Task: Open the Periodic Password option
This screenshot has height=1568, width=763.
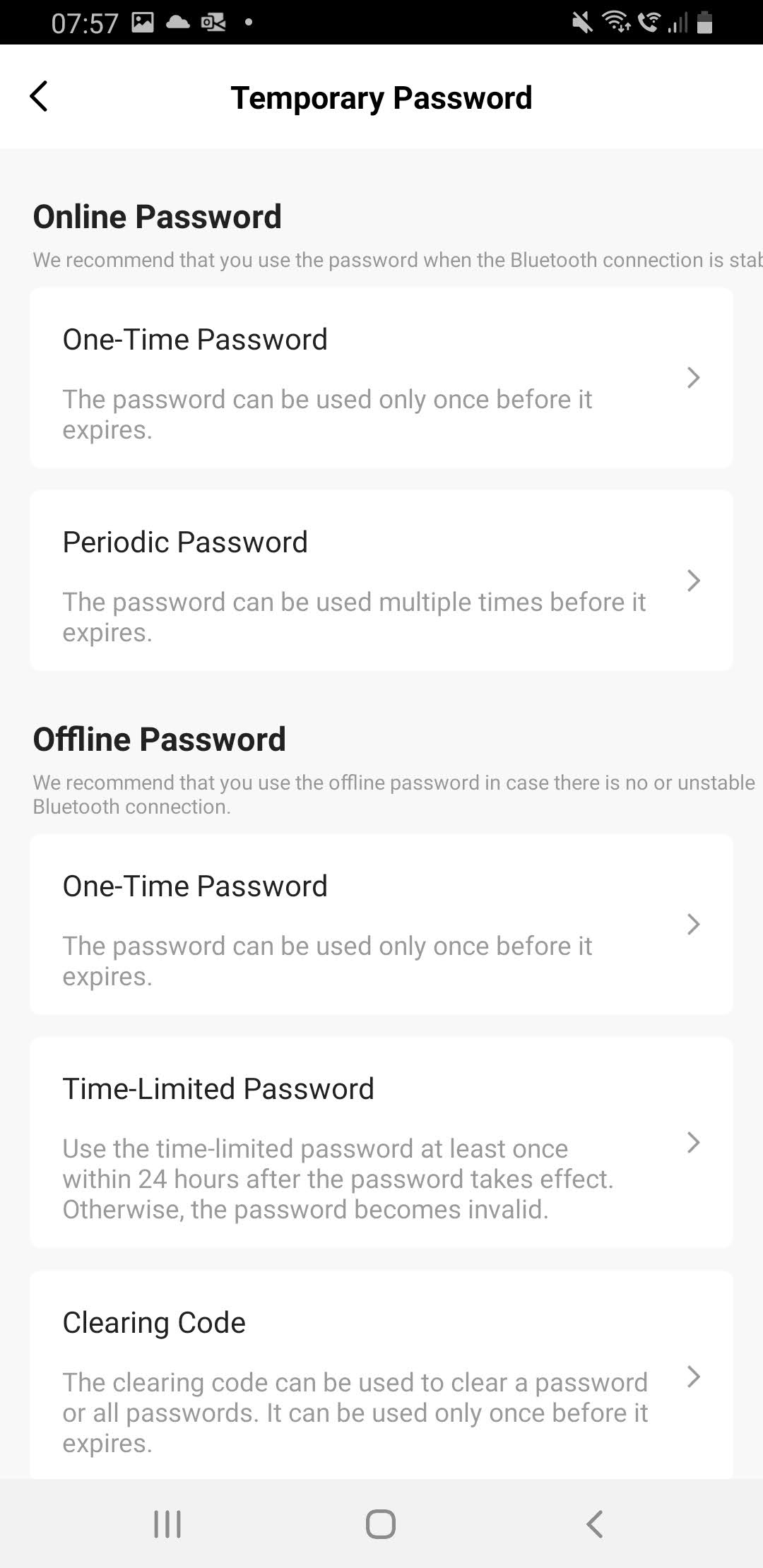Action: point(381,581)
